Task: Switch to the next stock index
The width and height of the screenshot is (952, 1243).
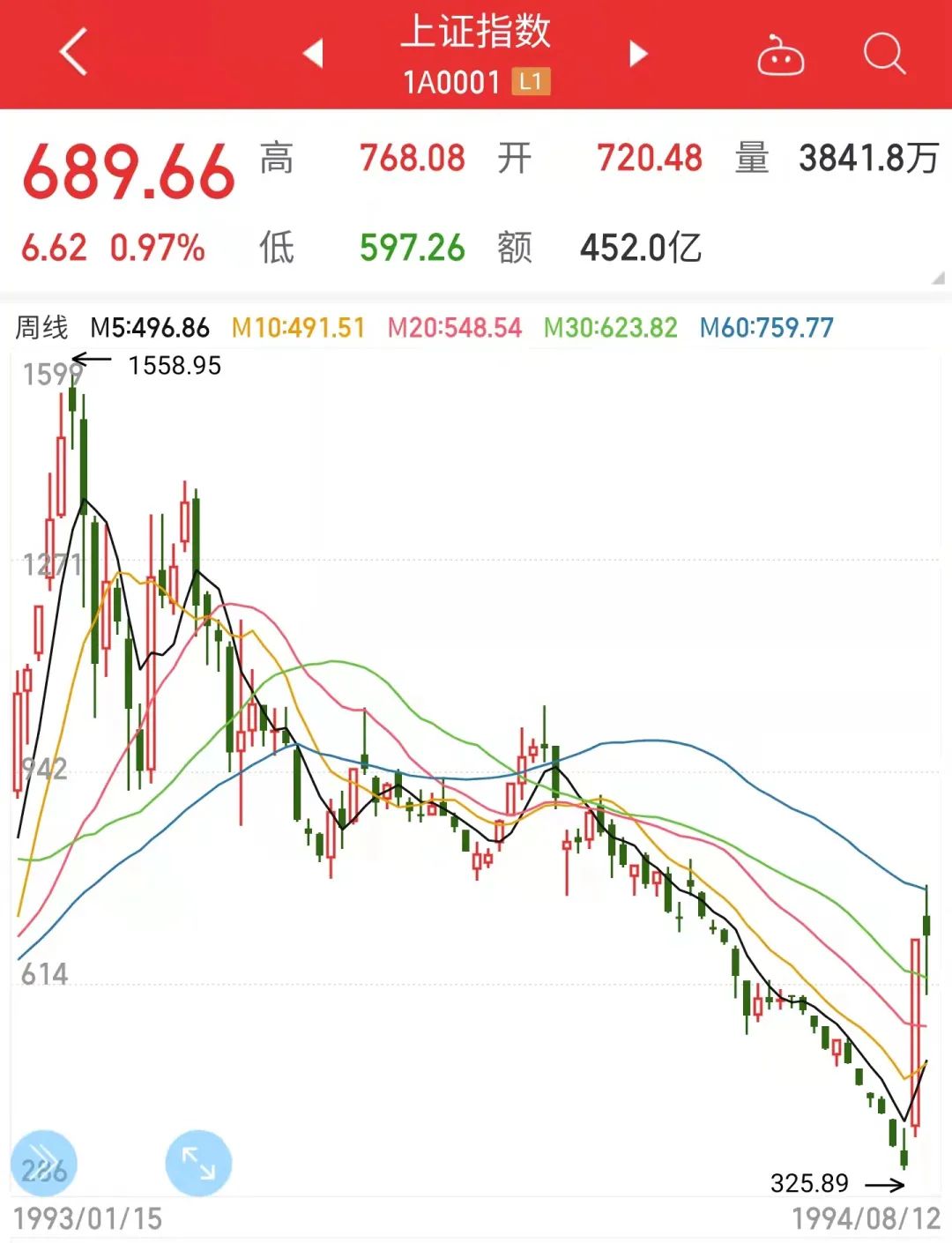Action: click(638, 54)
